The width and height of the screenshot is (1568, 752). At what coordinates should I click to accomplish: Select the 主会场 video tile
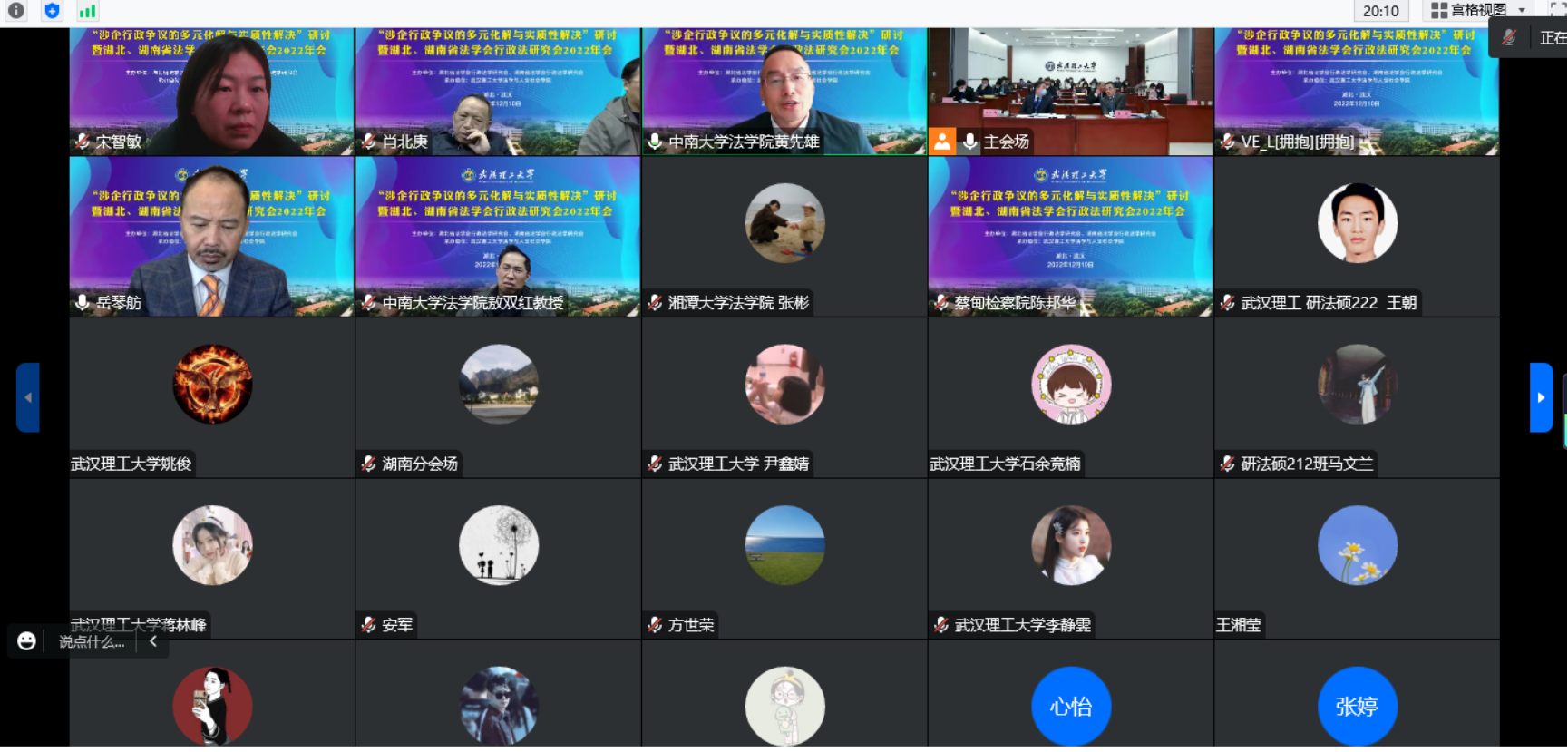1070,91
